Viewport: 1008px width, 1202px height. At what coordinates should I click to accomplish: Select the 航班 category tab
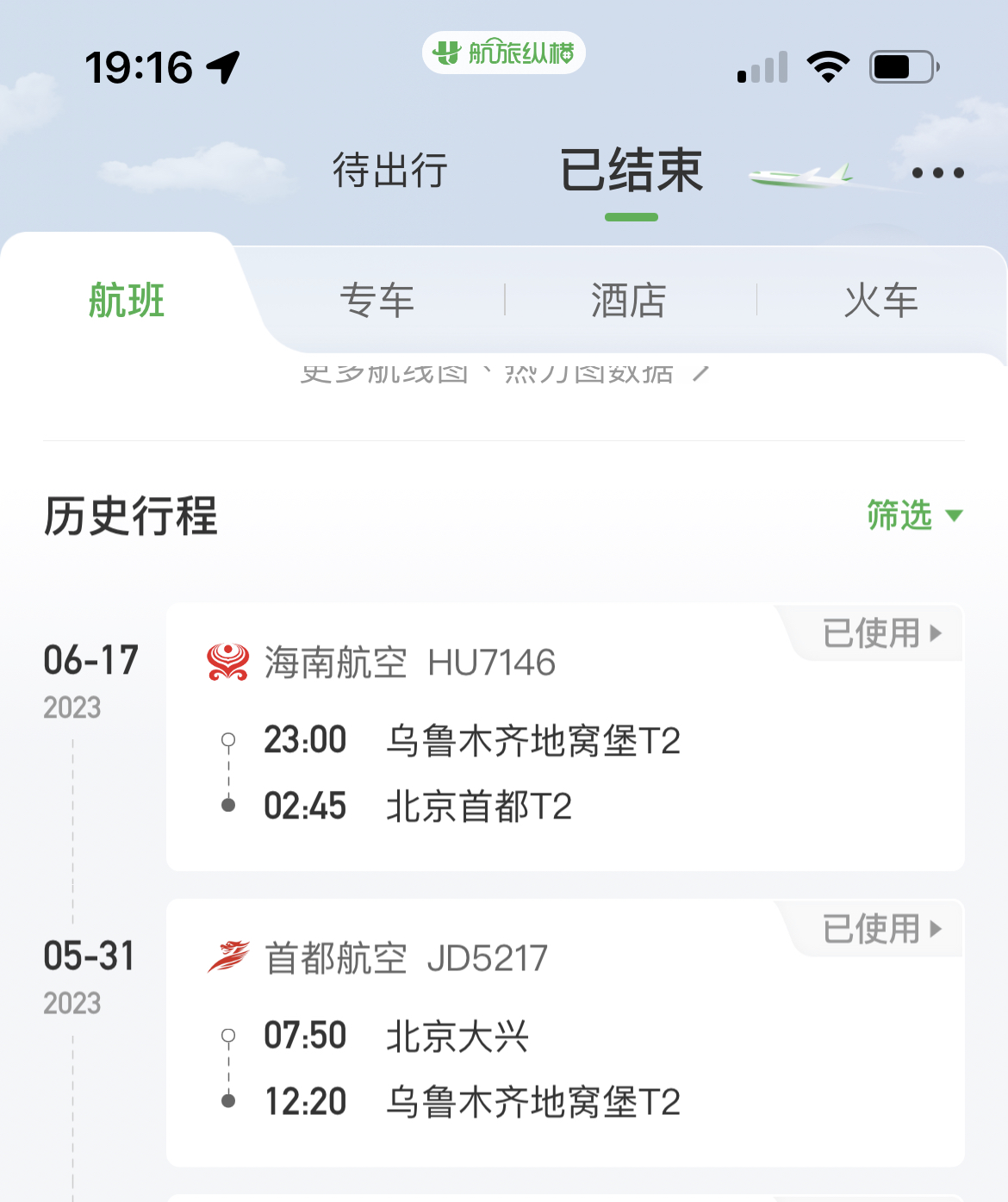coord(127,301)
